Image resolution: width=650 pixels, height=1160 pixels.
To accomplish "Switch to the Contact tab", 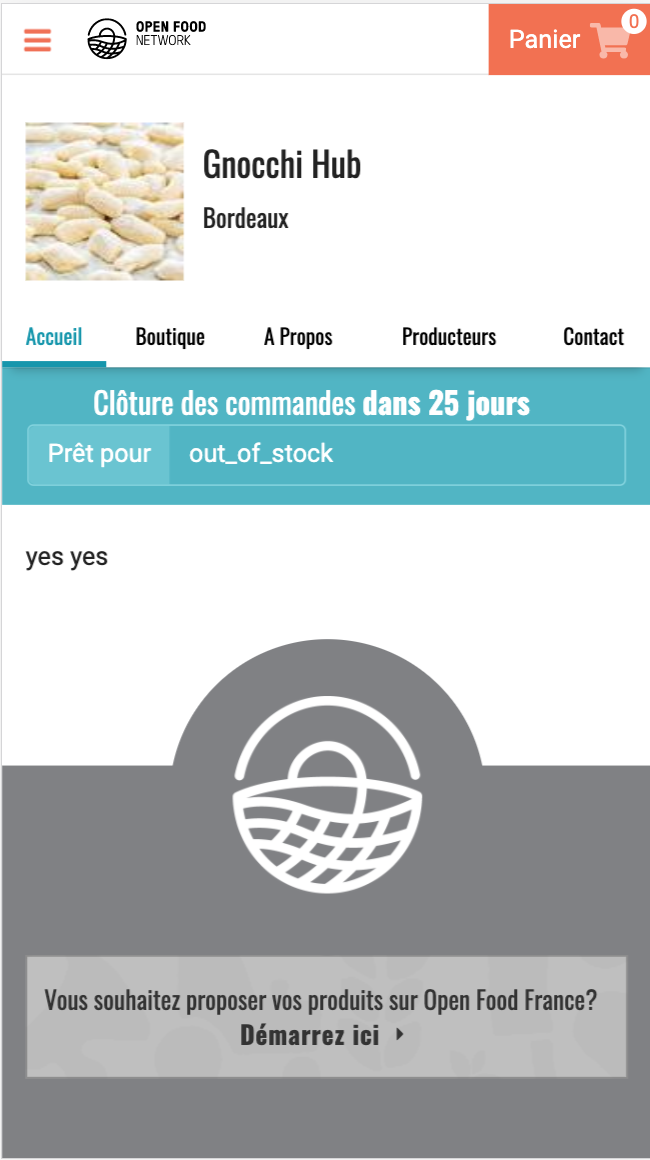I will [593, 338].
